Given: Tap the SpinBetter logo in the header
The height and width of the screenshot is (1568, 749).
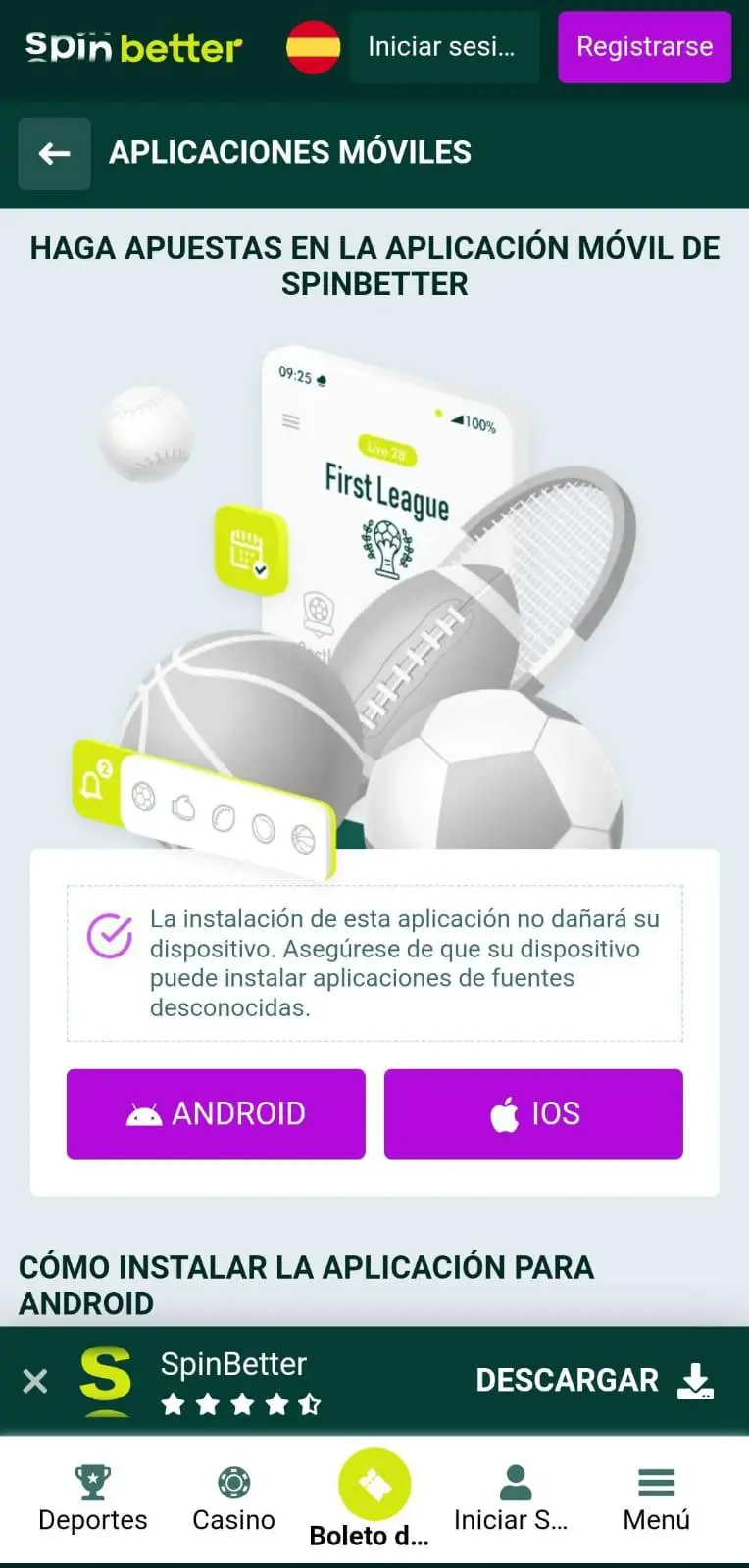Looking at the screenshot, I should (132, 46).
